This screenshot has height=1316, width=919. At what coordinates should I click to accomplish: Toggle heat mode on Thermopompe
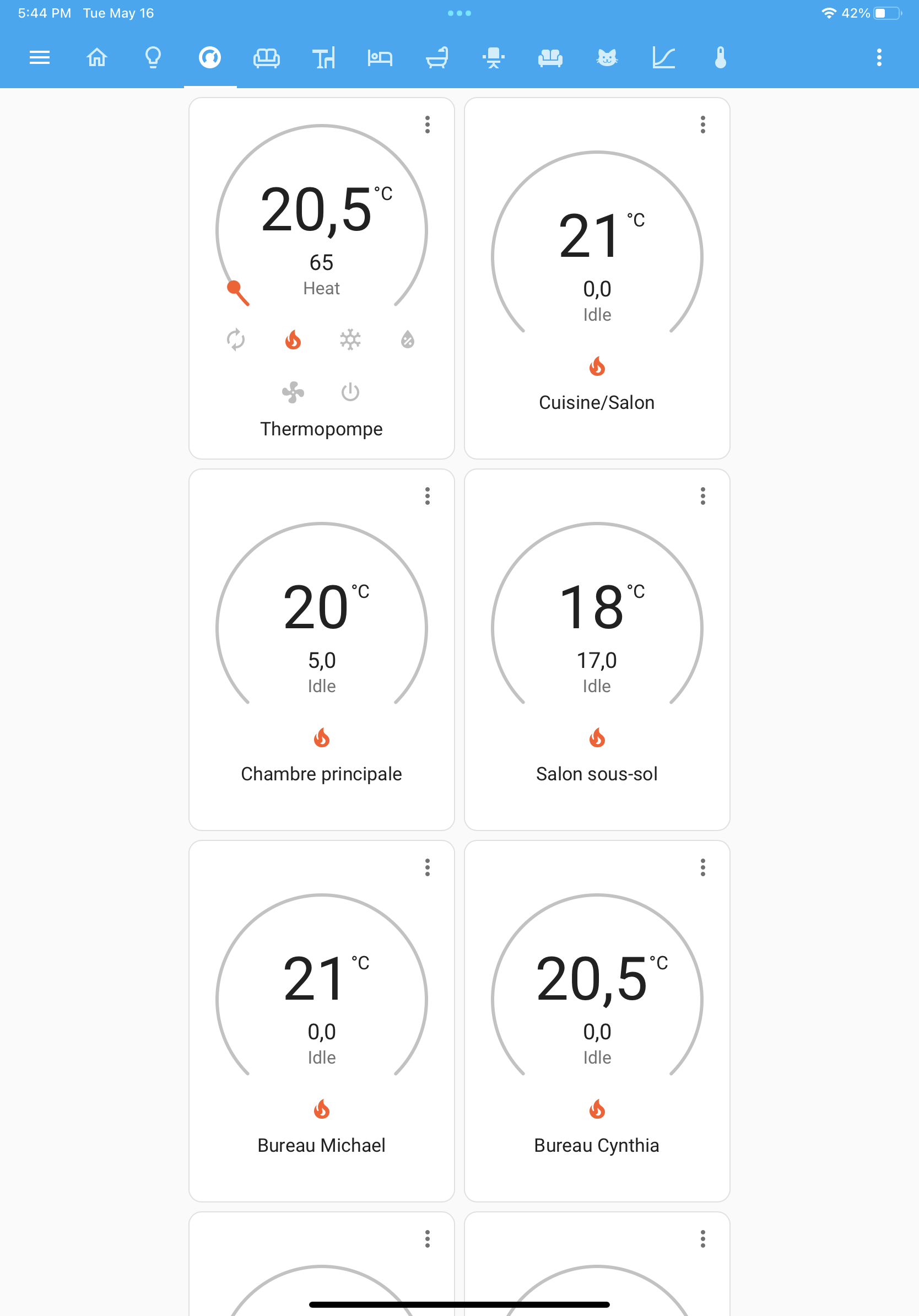pos(293,340)
